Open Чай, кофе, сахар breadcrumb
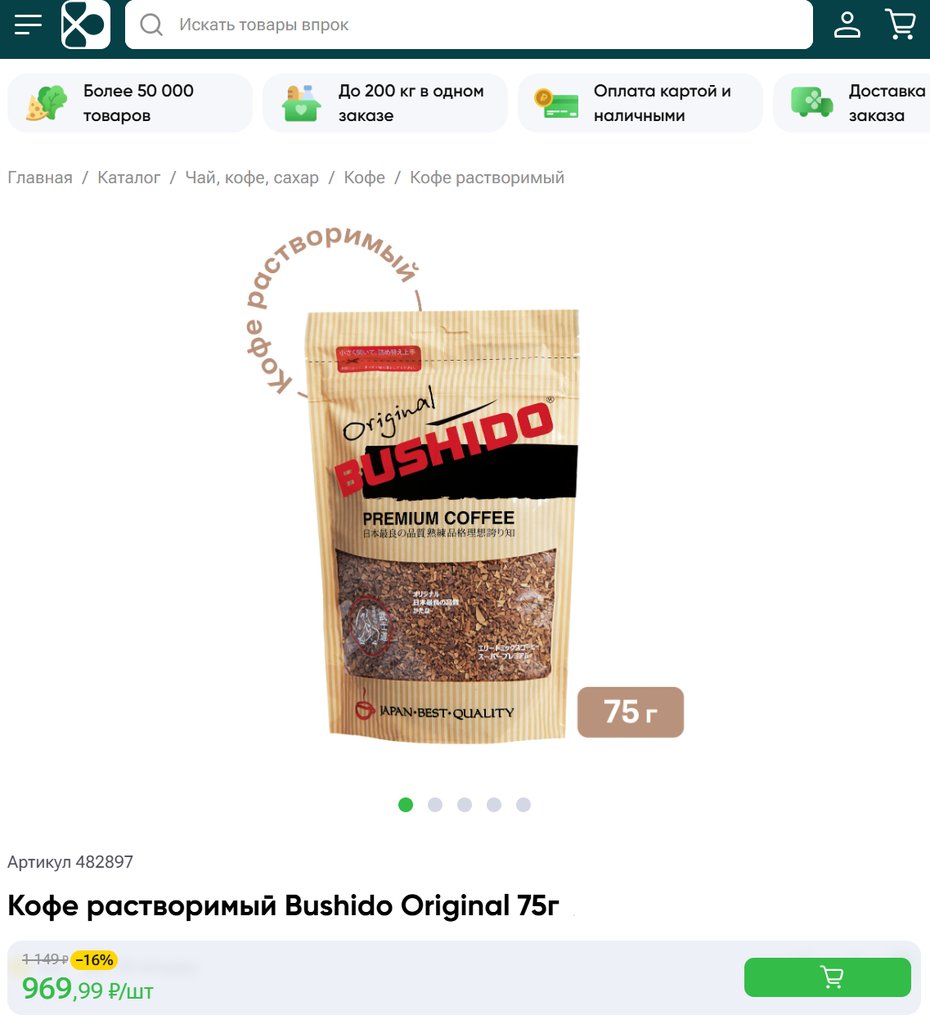The image size is (930, 1024). (x=252, y=178)
